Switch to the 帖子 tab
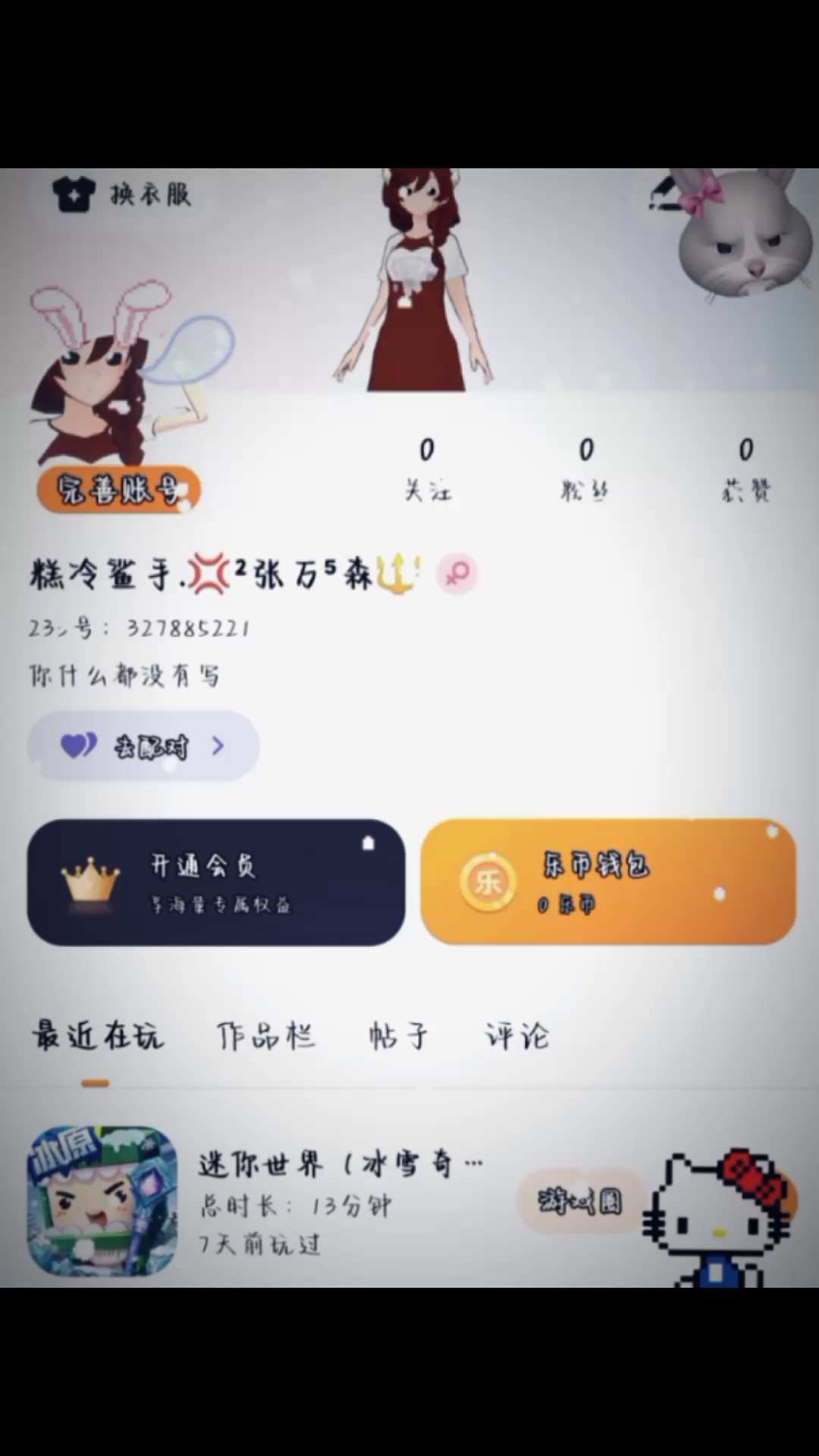 pyautogui.click(x=398, y=1036)
